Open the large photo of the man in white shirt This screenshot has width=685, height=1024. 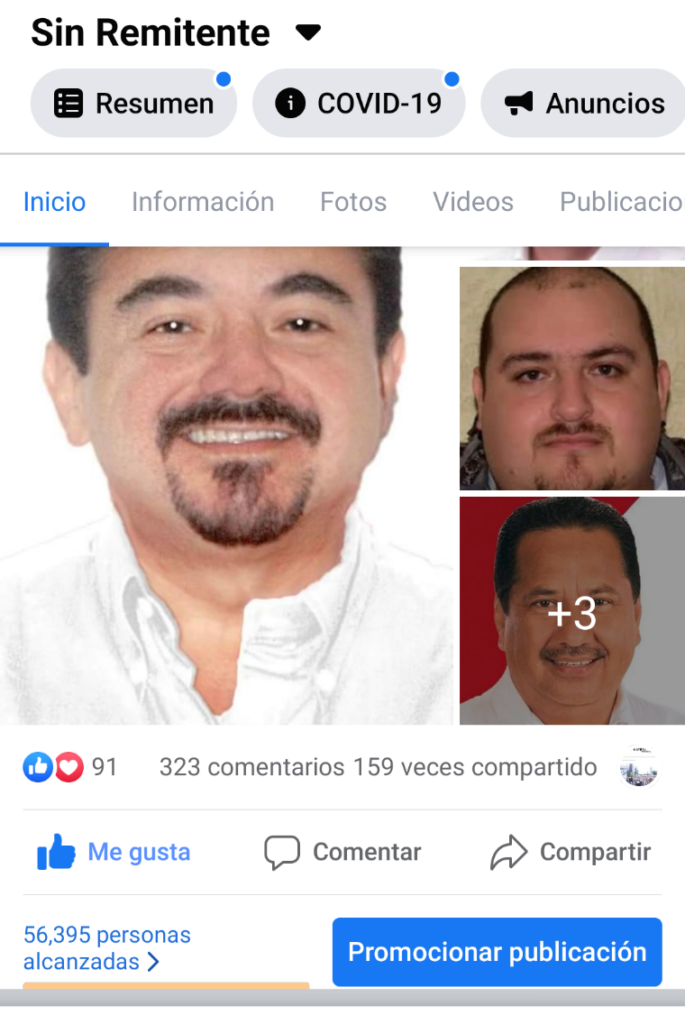pos(225,485)
